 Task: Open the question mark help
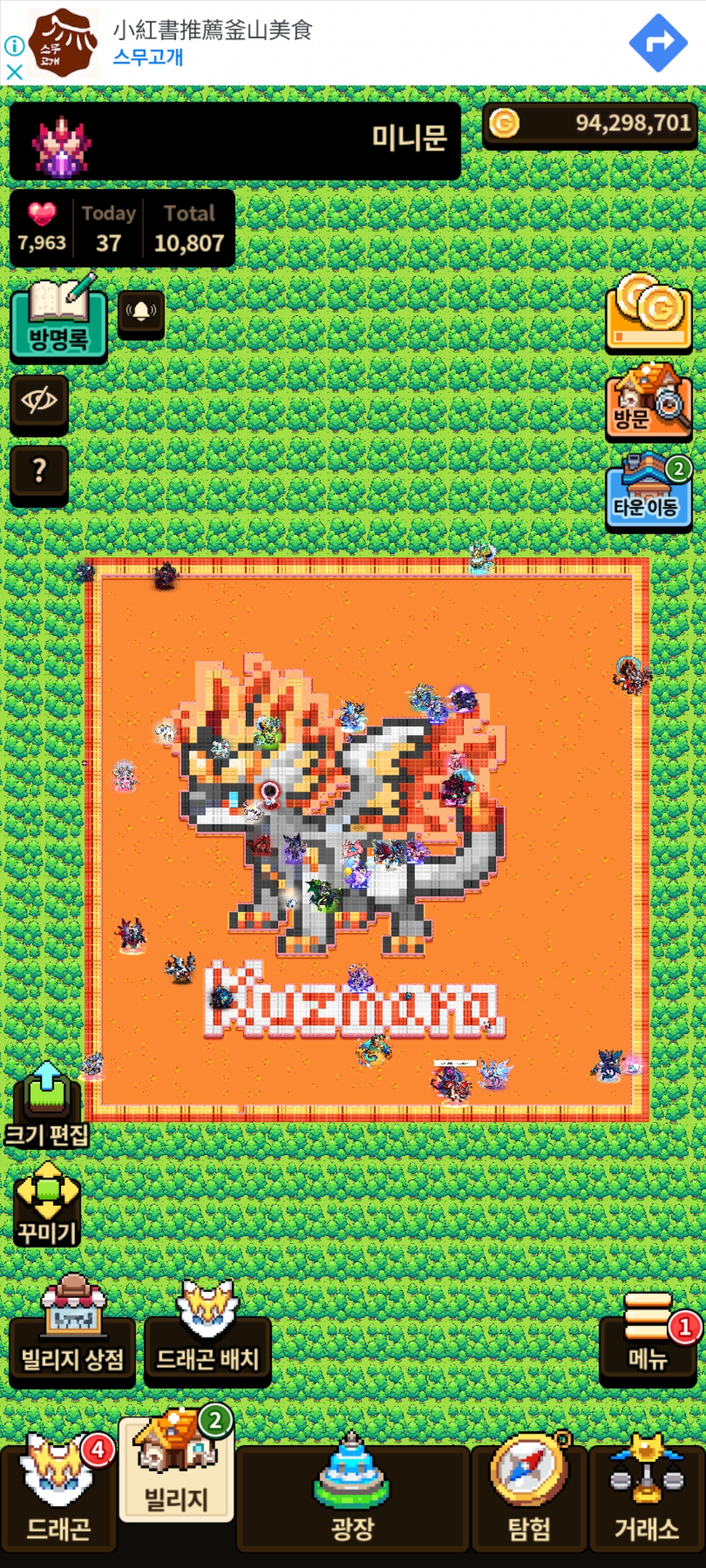click(x=39, y=472)
